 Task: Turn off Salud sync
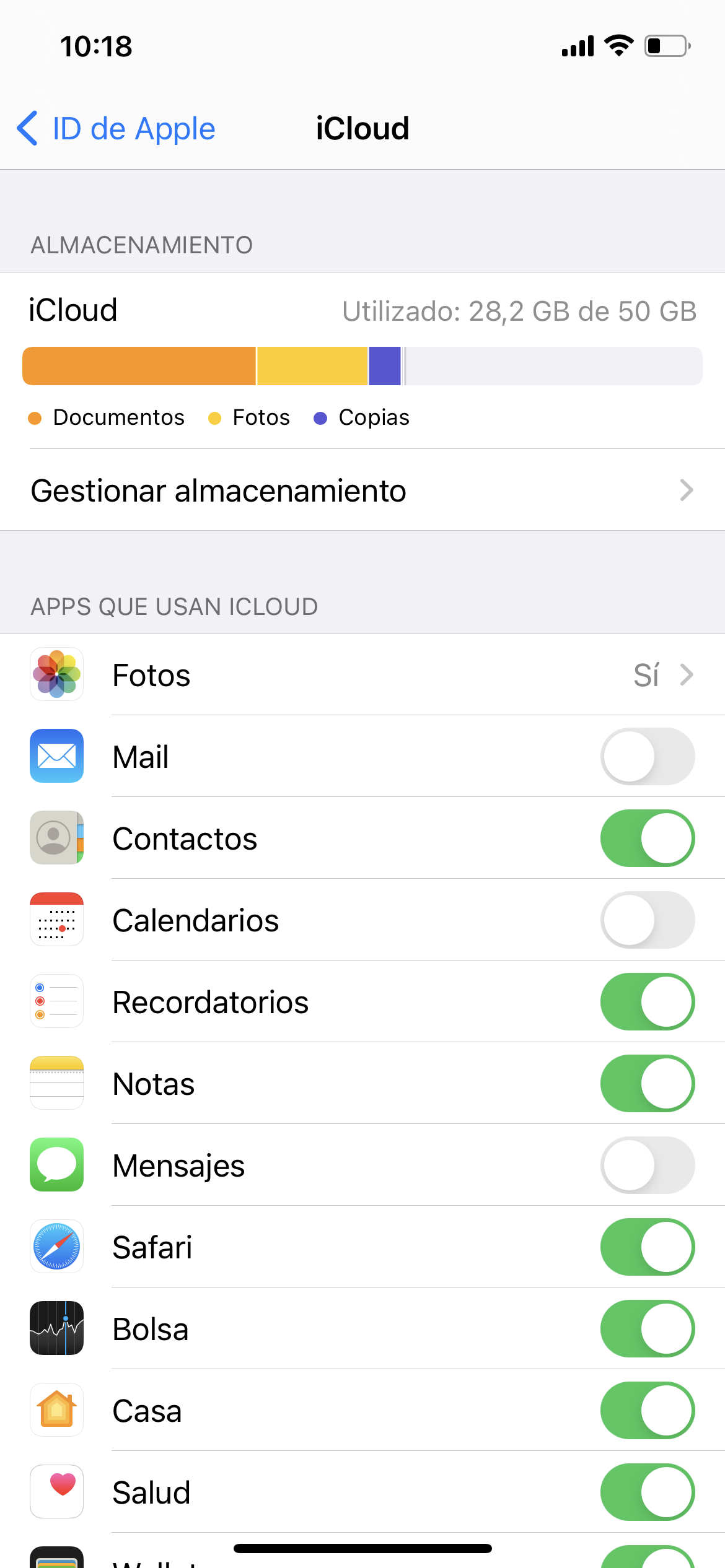(647, 1492)
